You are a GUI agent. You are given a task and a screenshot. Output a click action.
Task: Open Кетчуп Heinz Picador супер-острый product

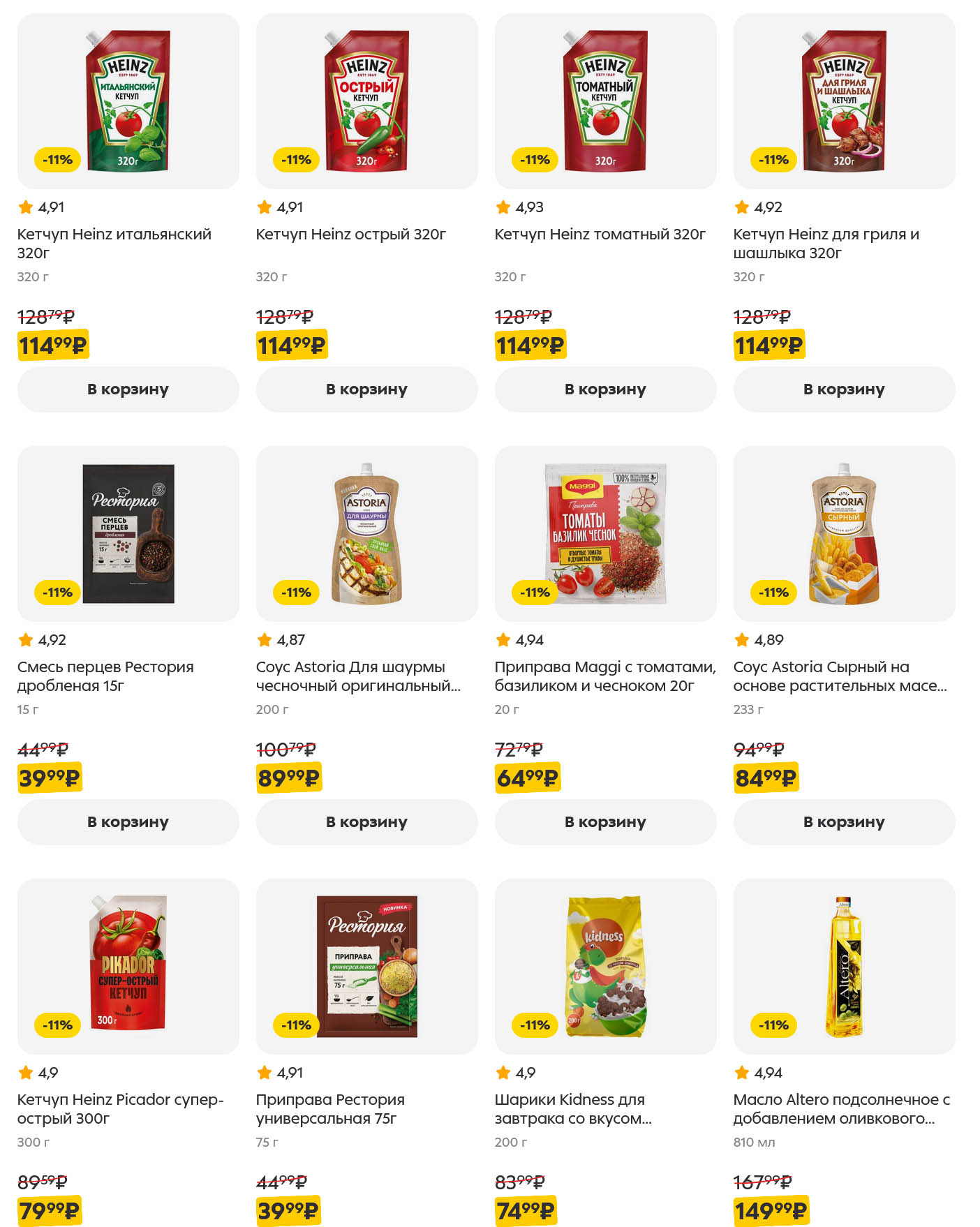coord(120,1108)
